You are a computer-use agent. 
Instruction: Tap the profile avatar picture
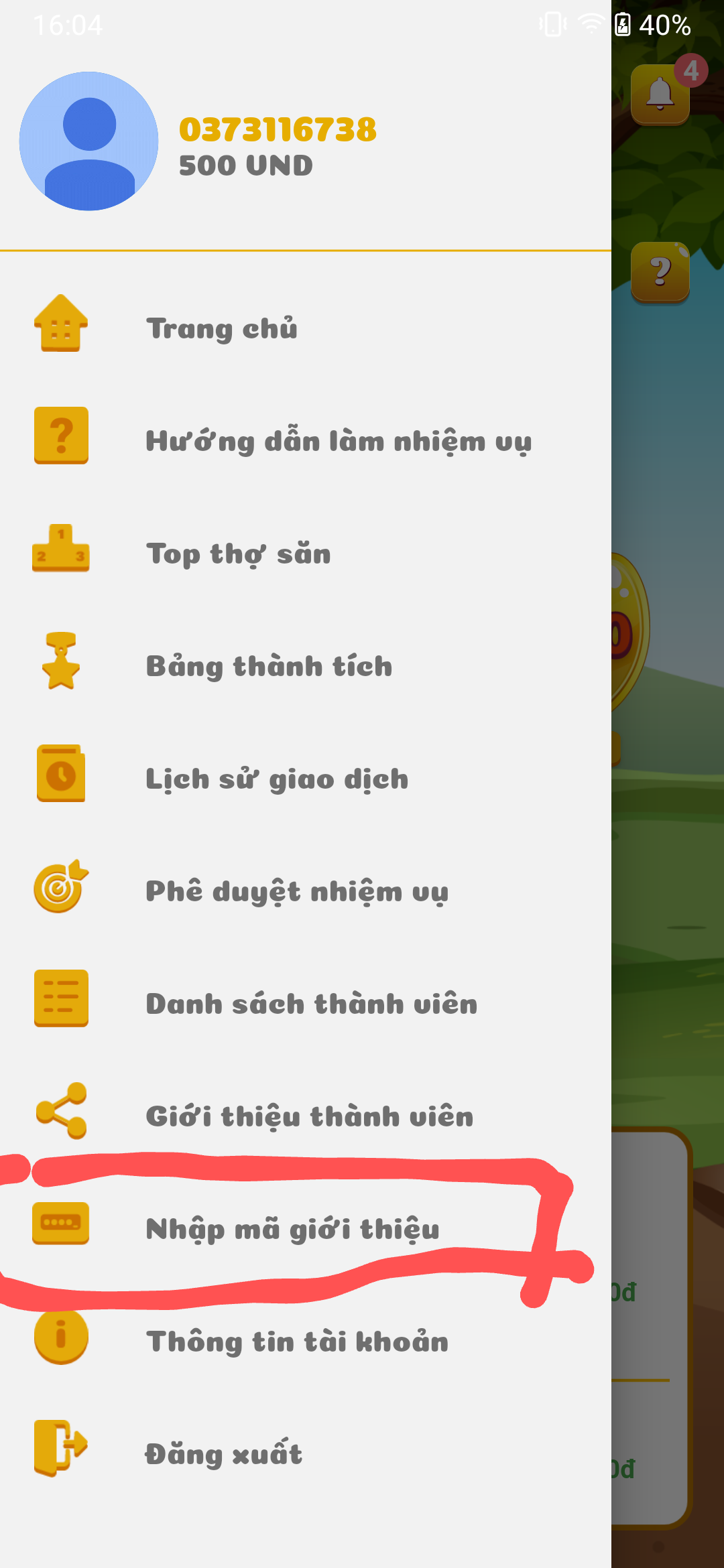point(89,141)
